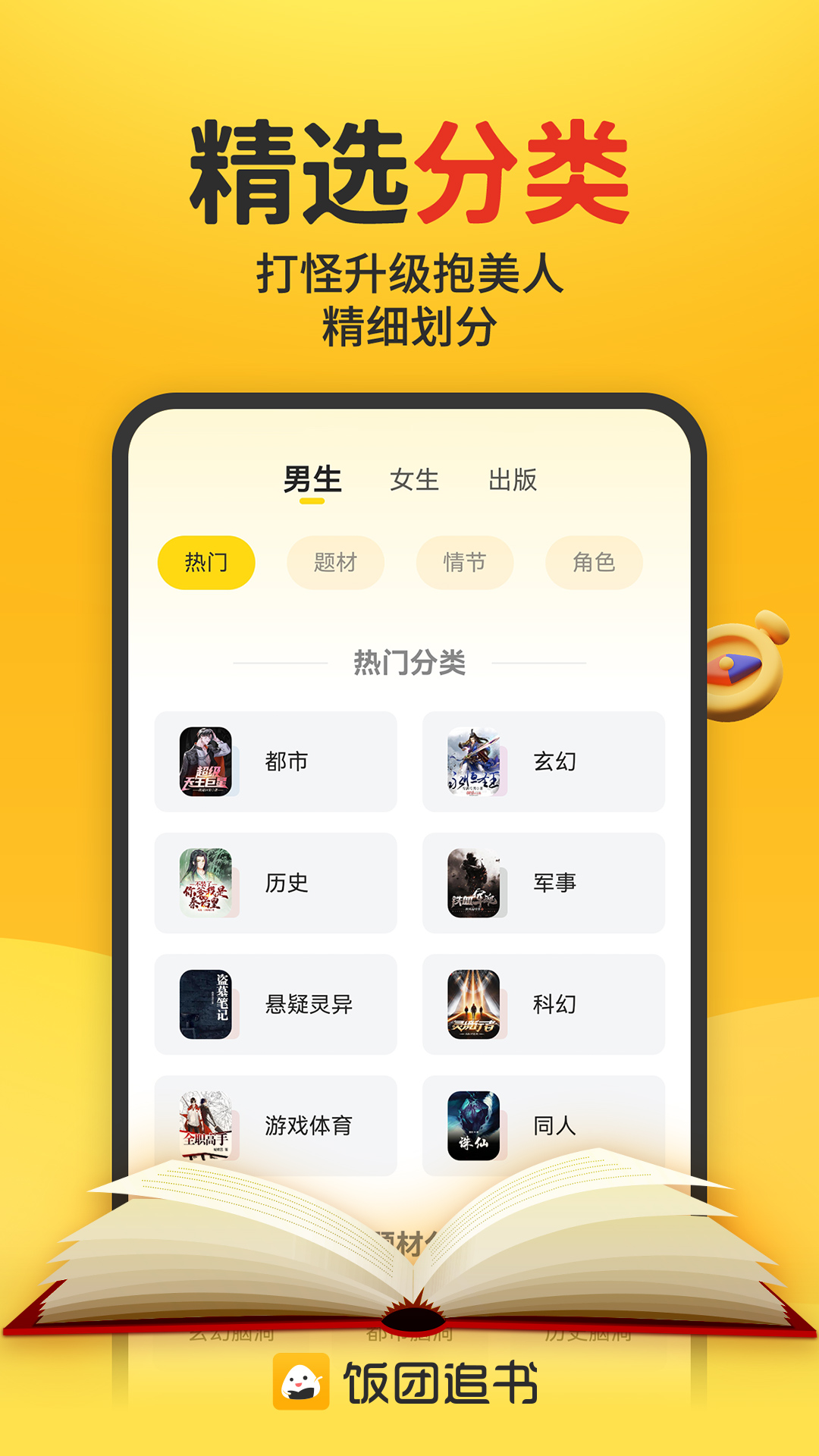Image resolution: width=819 pixels, height=1456 pixels.
Task: Select the 情节 filter option
Action: (465, 562)
